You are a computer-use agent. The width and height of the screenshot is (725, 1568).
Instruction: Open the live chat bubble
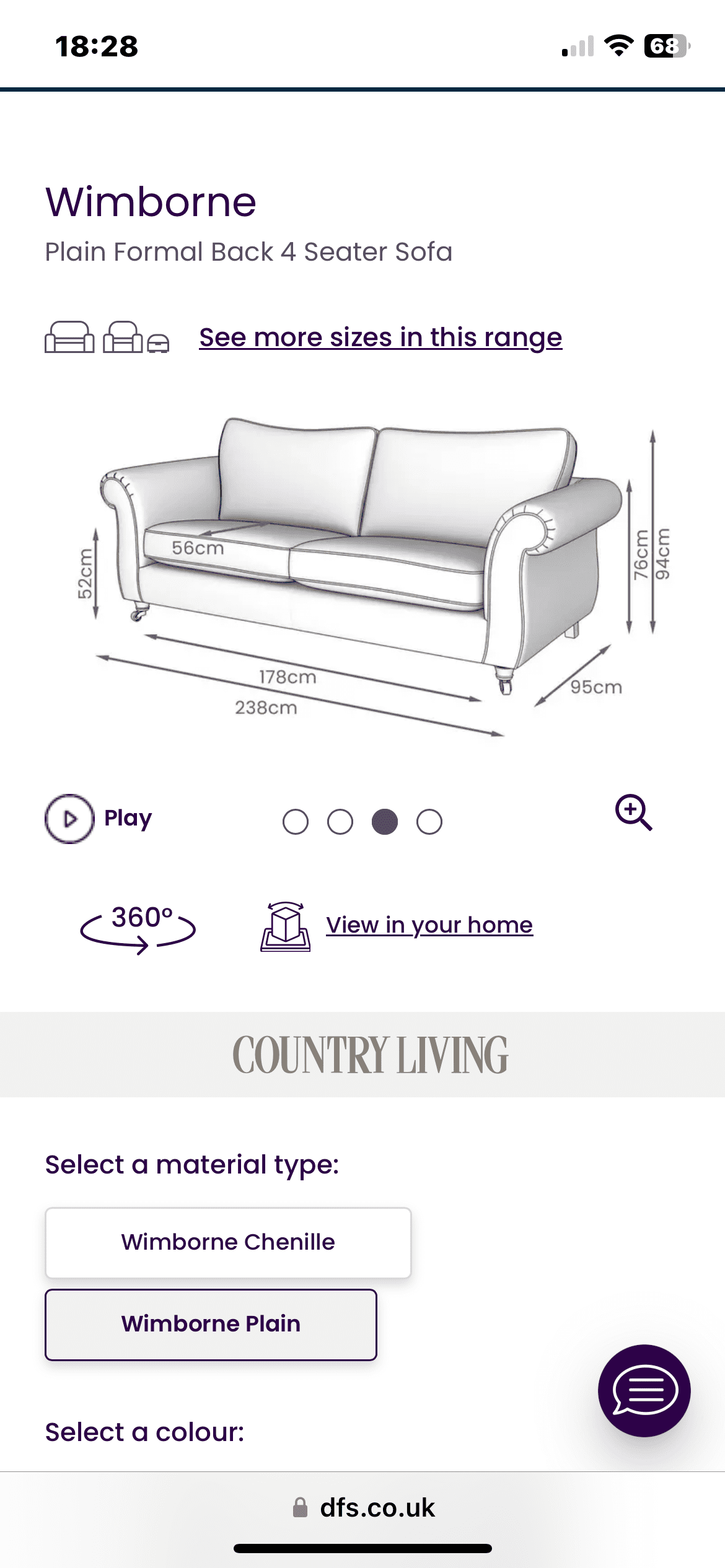[x=644, y=1391]
